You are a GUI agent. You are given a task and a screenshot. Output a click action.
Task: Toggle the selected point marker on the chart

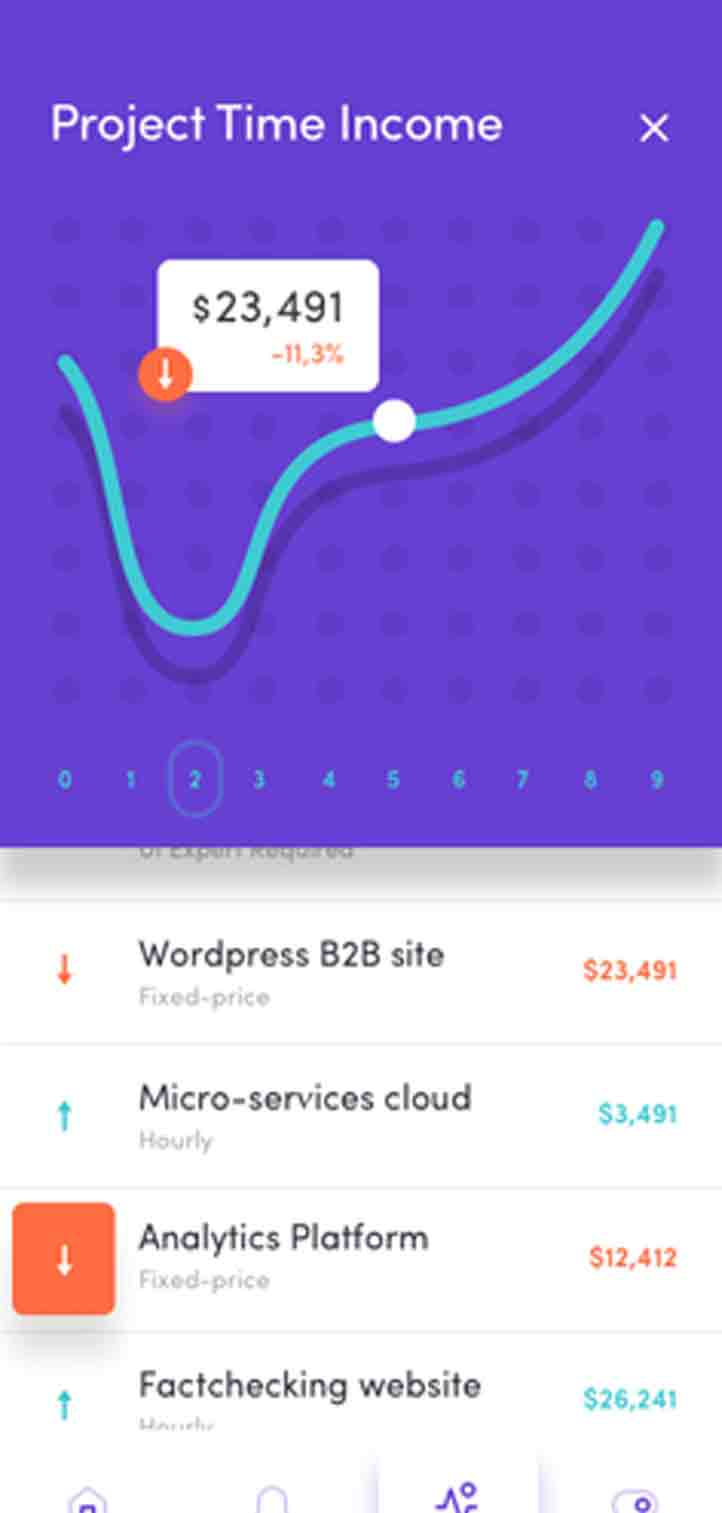click(x=394, y=420)
